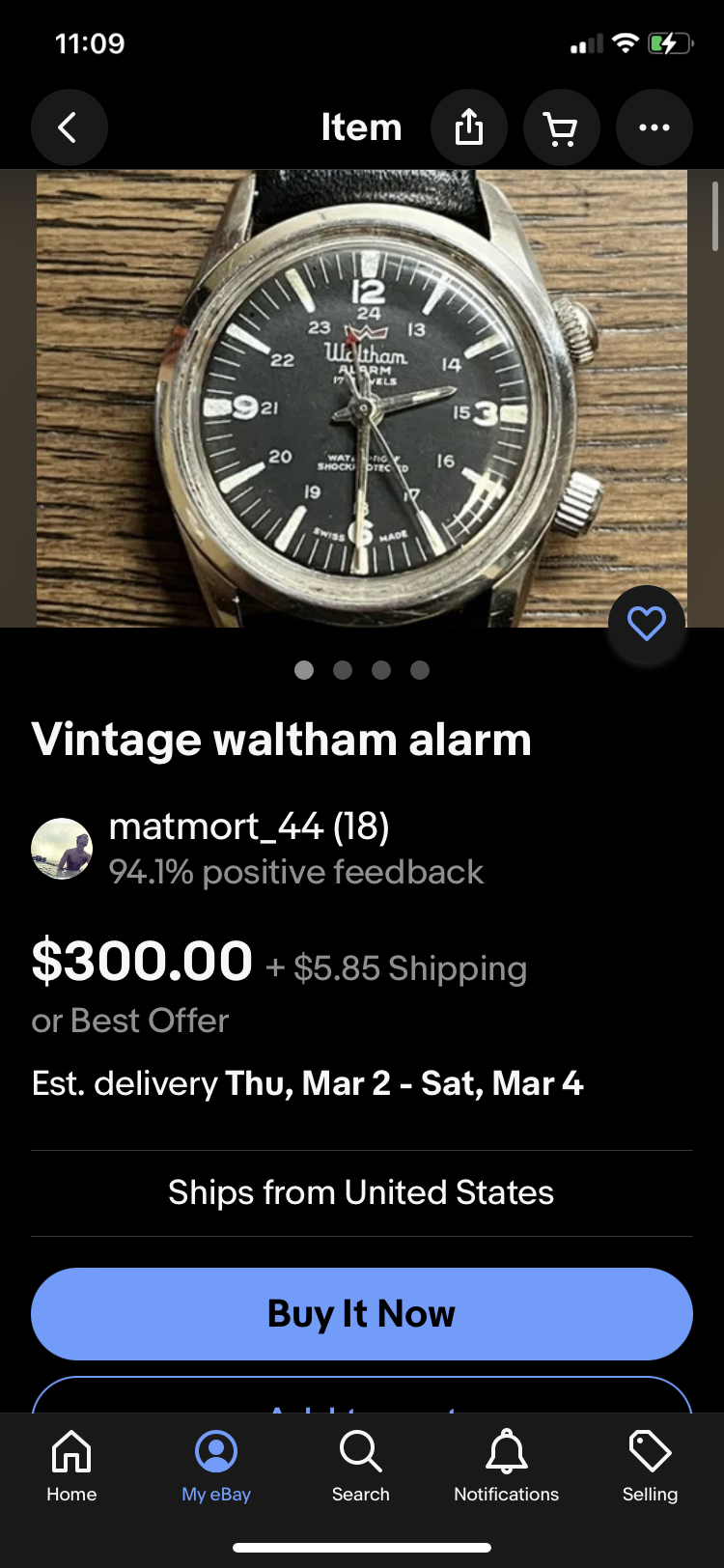The width and height of the screenshot is (724, 1568).
Task: View the Waltham watch photo fullscreen
Action: 362,398
